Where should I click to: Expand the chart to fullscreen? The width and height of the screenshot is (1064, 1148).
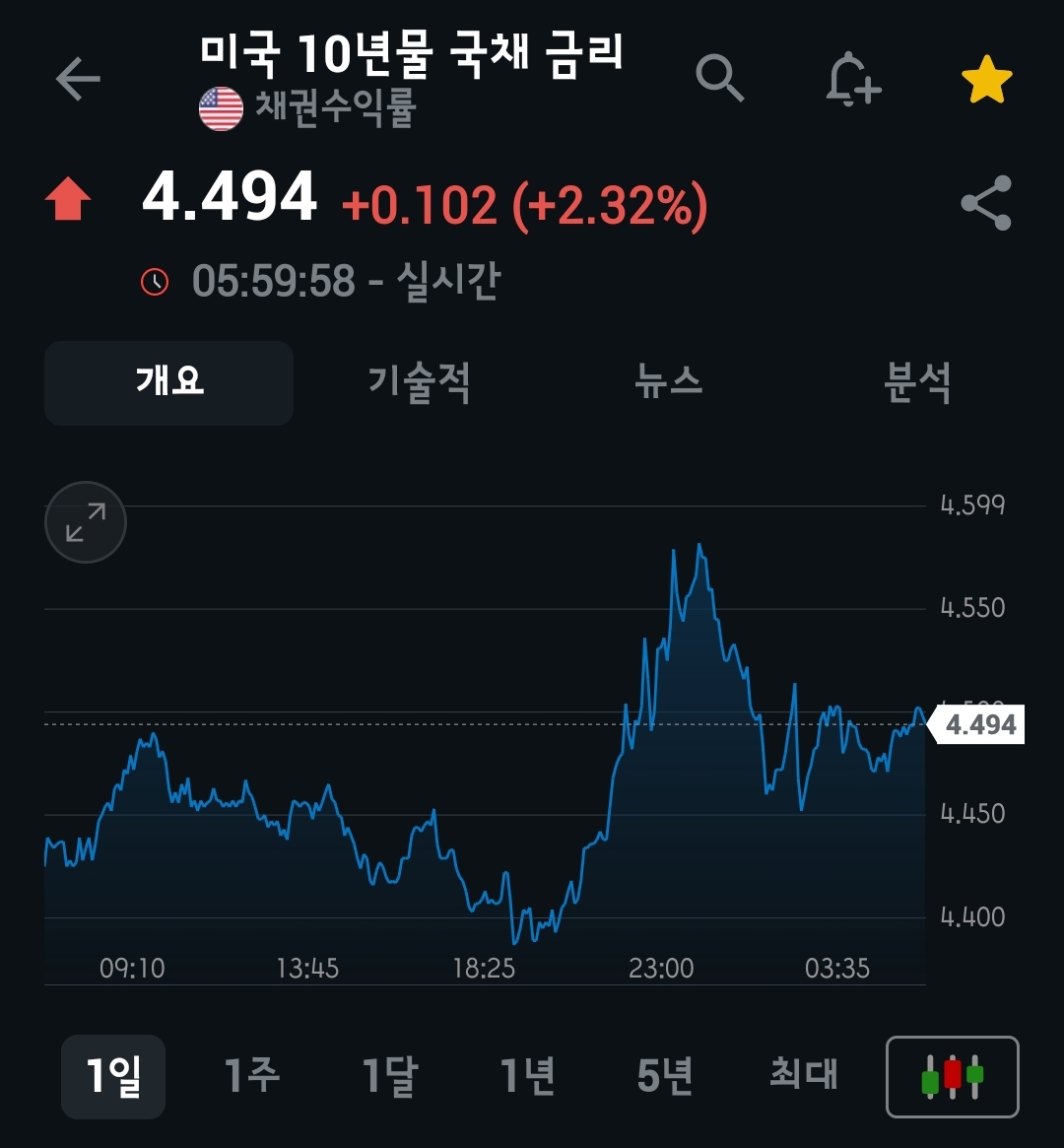pos(86,522)
